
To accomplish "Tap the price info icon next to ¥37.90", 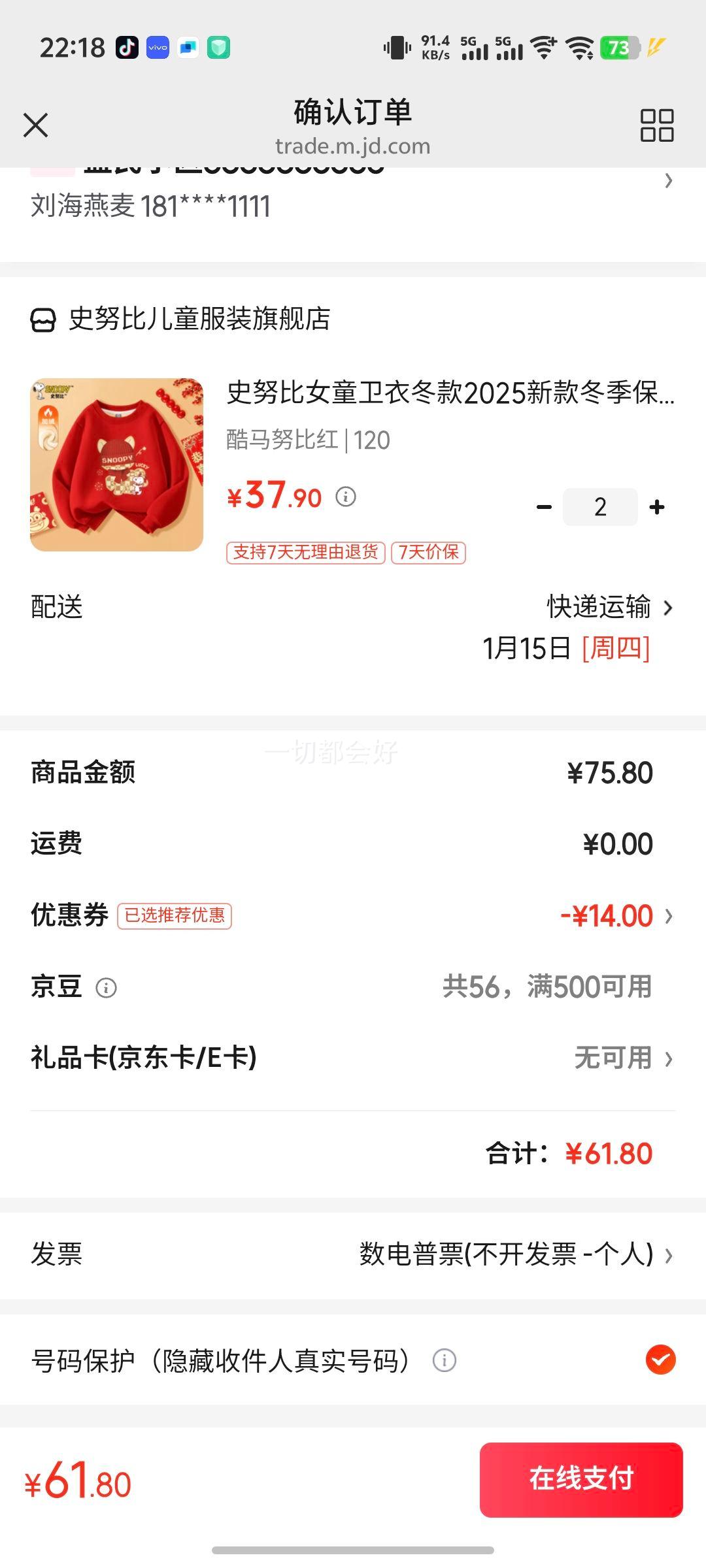I will (346, 497).
